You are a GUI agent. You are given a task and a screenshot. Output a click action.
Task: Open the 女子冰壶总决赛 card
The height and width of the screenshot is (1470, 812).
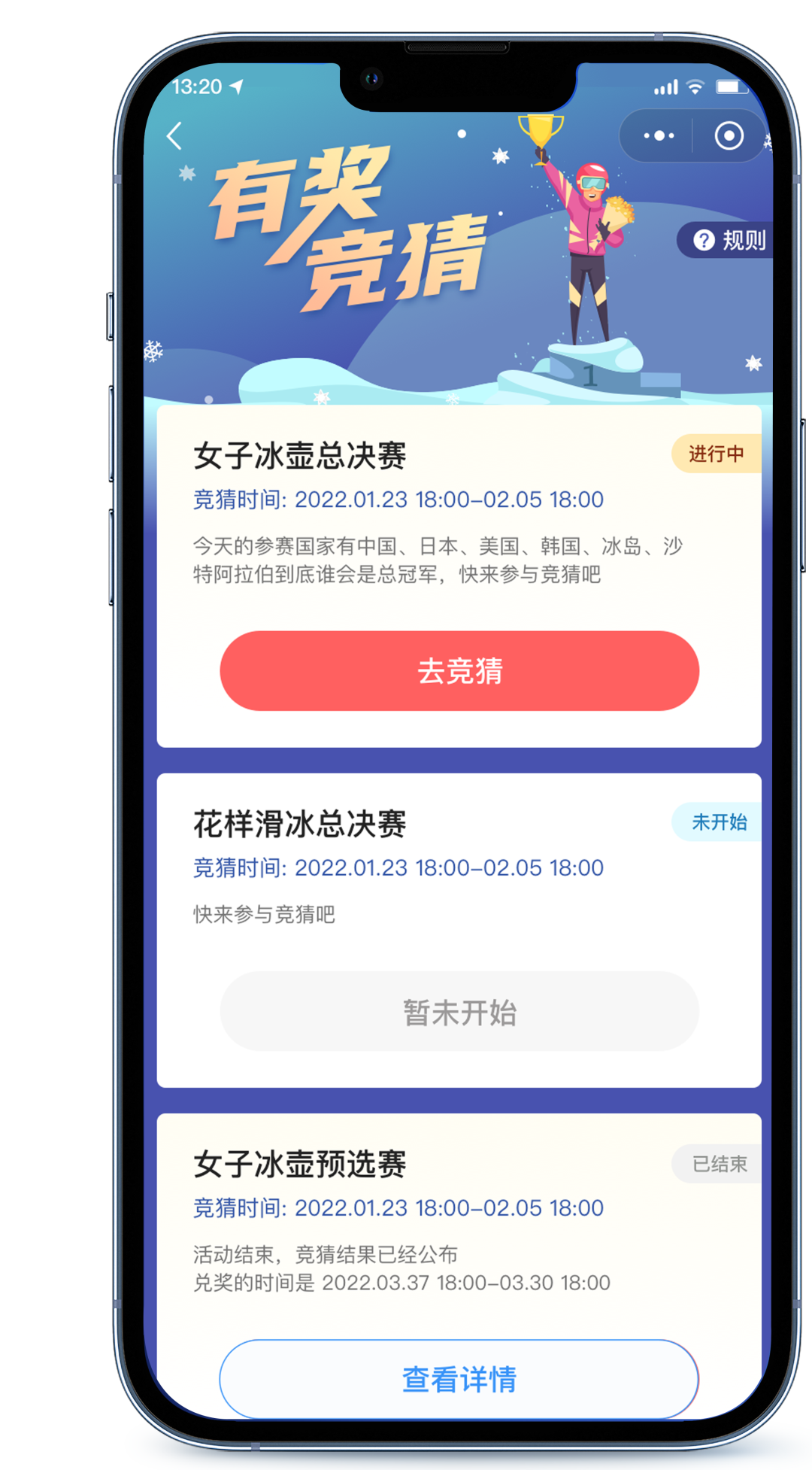click(301, 456)
